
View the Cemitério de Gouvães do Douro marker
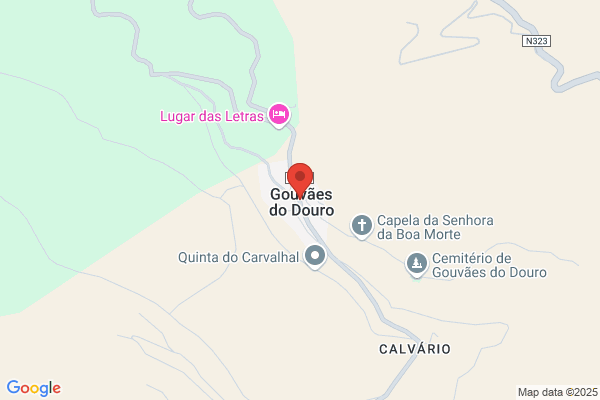pyautogui.click(x=417, y=264)
